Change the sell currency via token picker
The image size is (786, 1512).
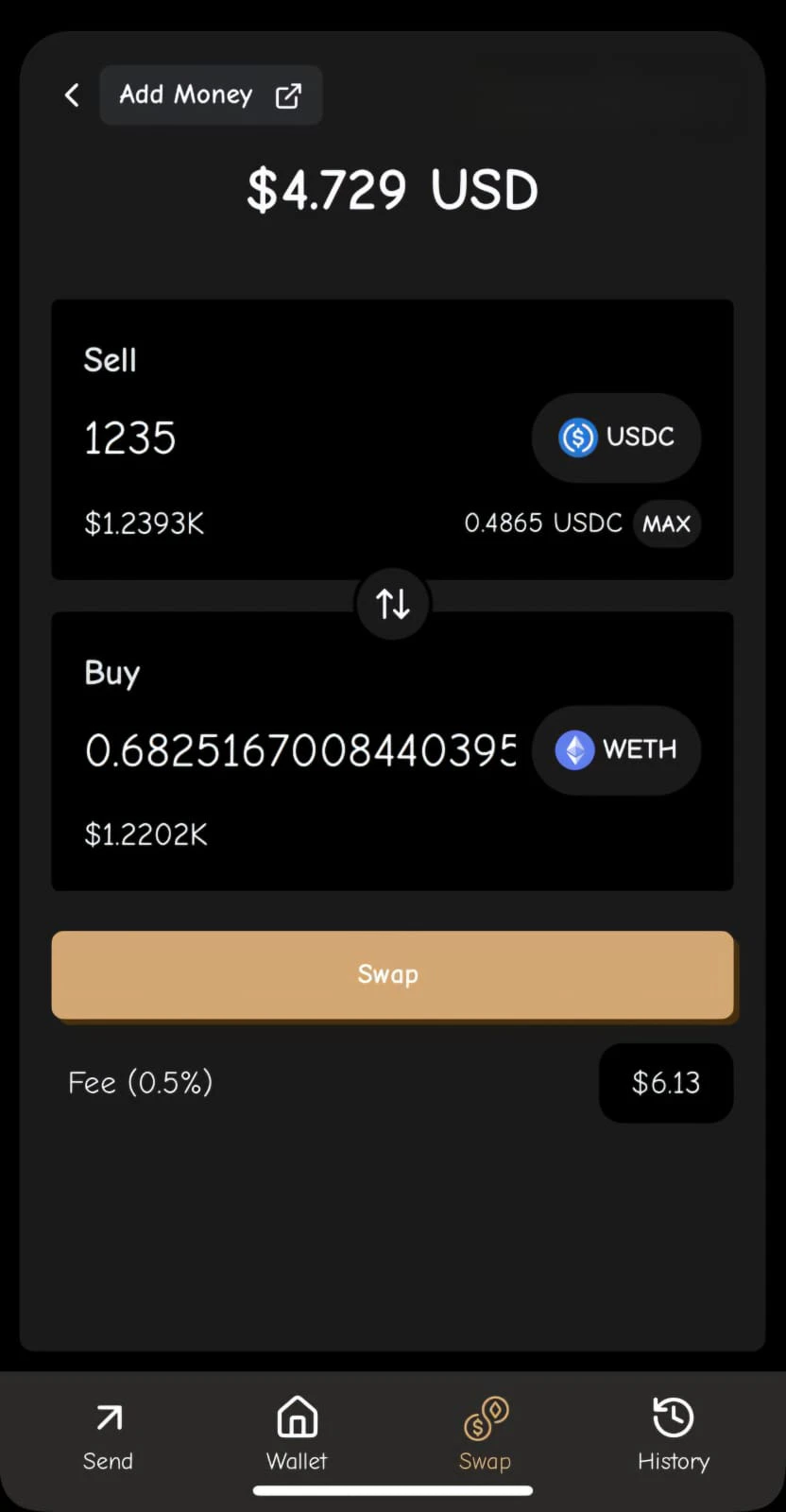coord(616,438)
